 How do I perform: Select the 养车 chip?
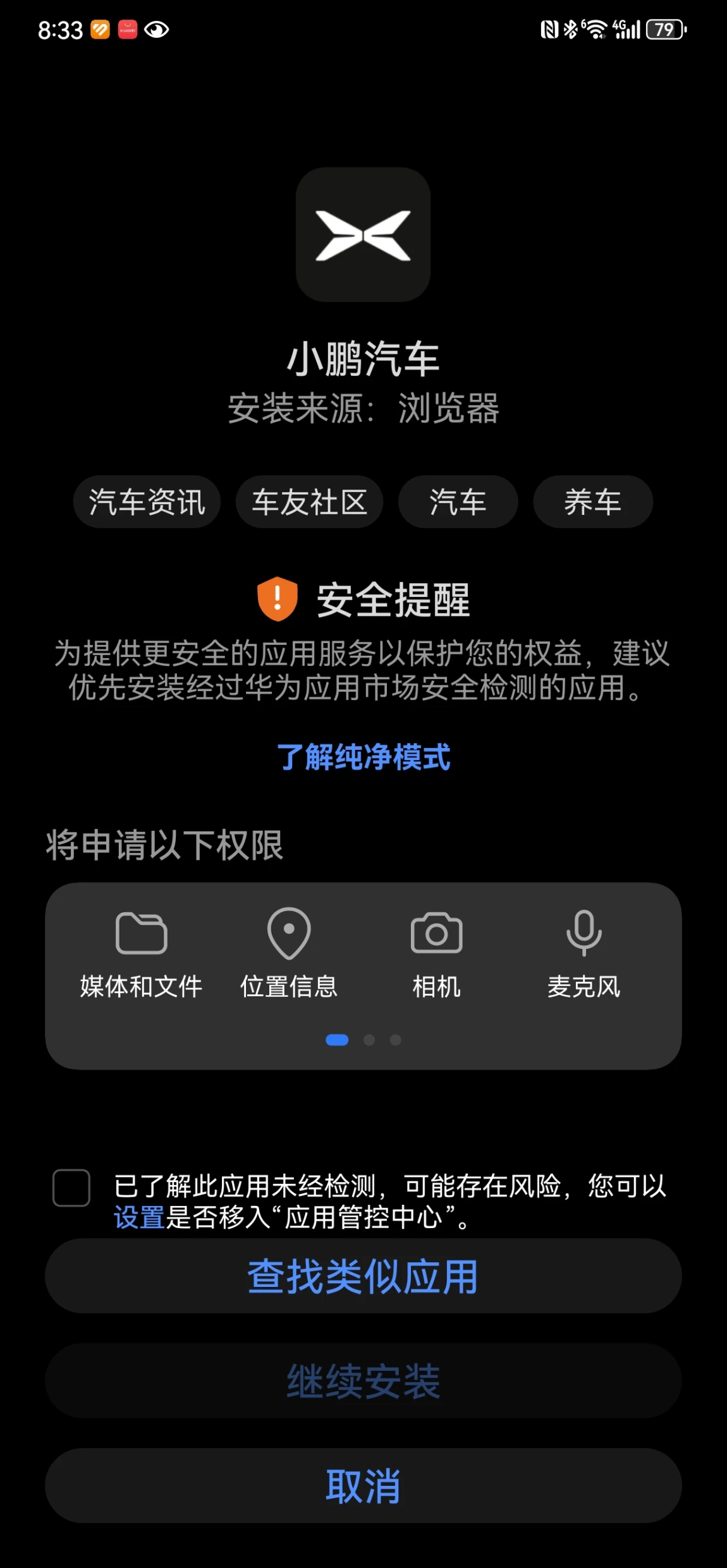(x=592, y=502)
